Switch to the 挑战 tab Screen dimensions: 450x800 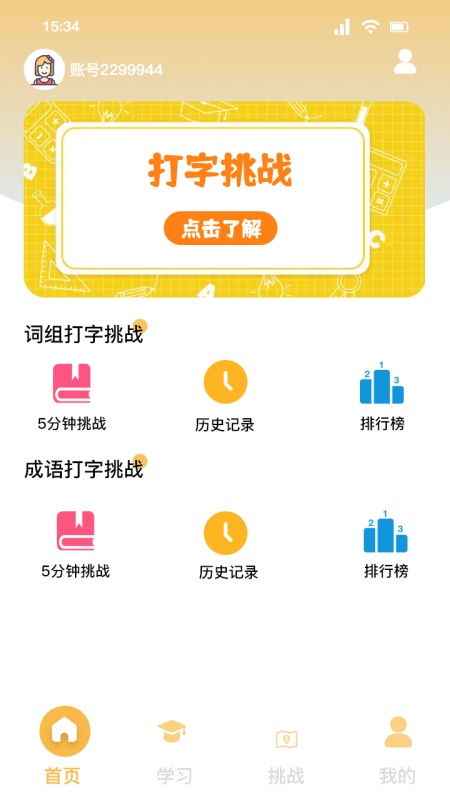tap(286, 754)
